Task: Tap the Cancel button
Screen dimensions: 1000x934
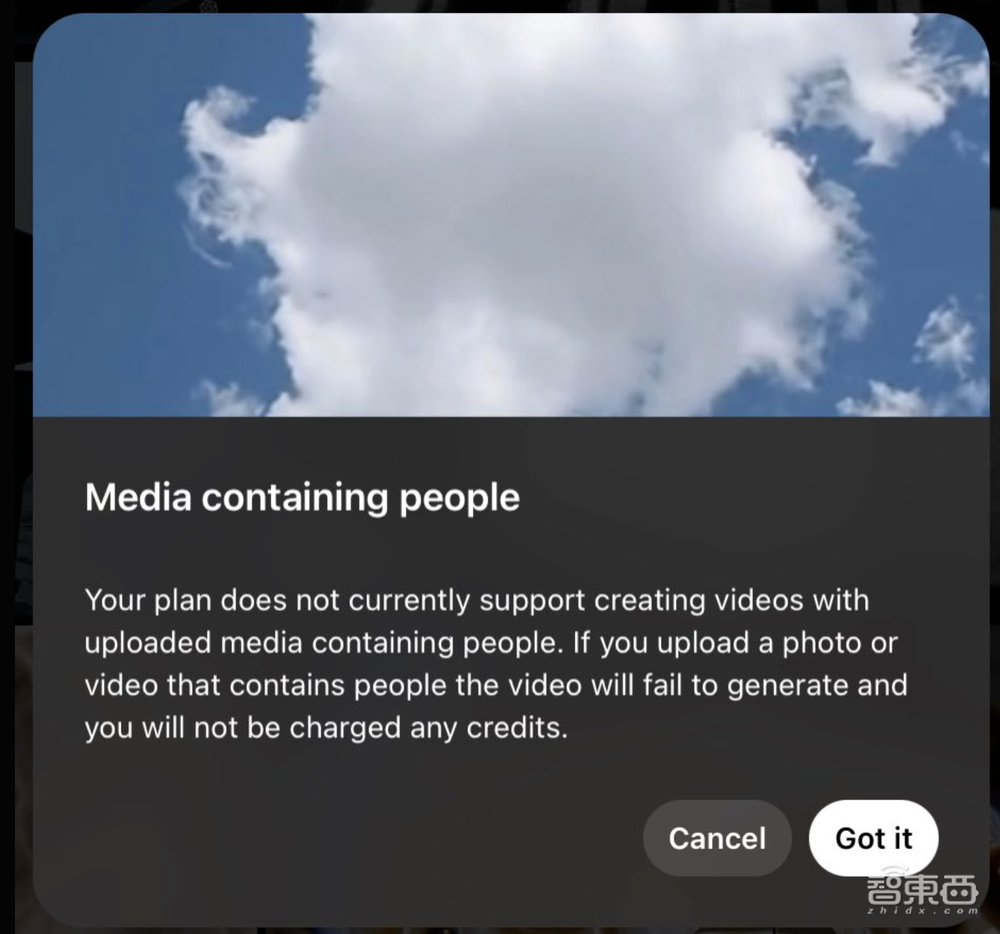Action: tap(717, 838)
